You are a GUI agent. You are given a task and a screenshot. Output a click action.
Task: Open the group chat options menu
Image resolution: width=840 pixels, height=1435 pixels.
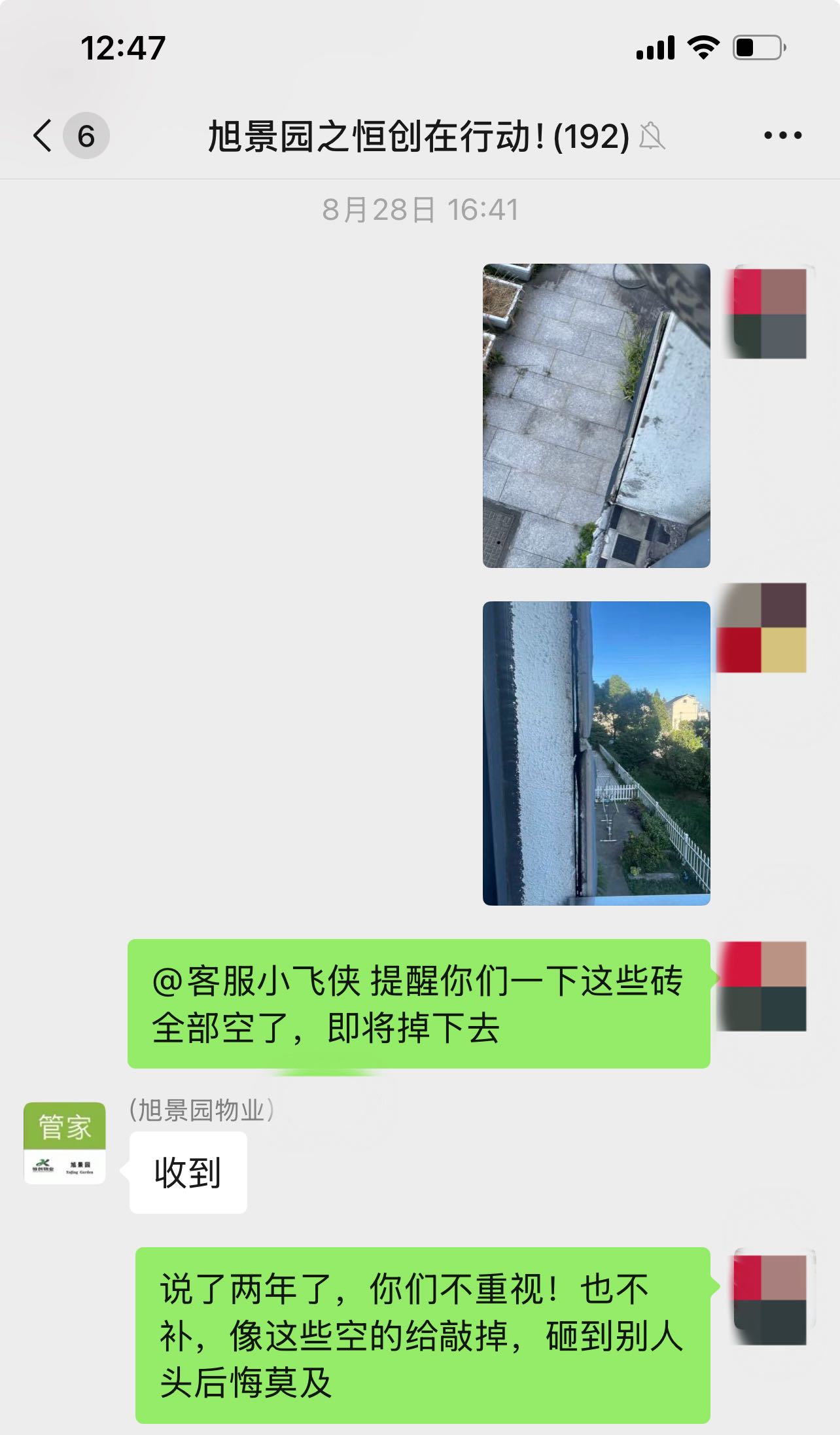[782, 136]
